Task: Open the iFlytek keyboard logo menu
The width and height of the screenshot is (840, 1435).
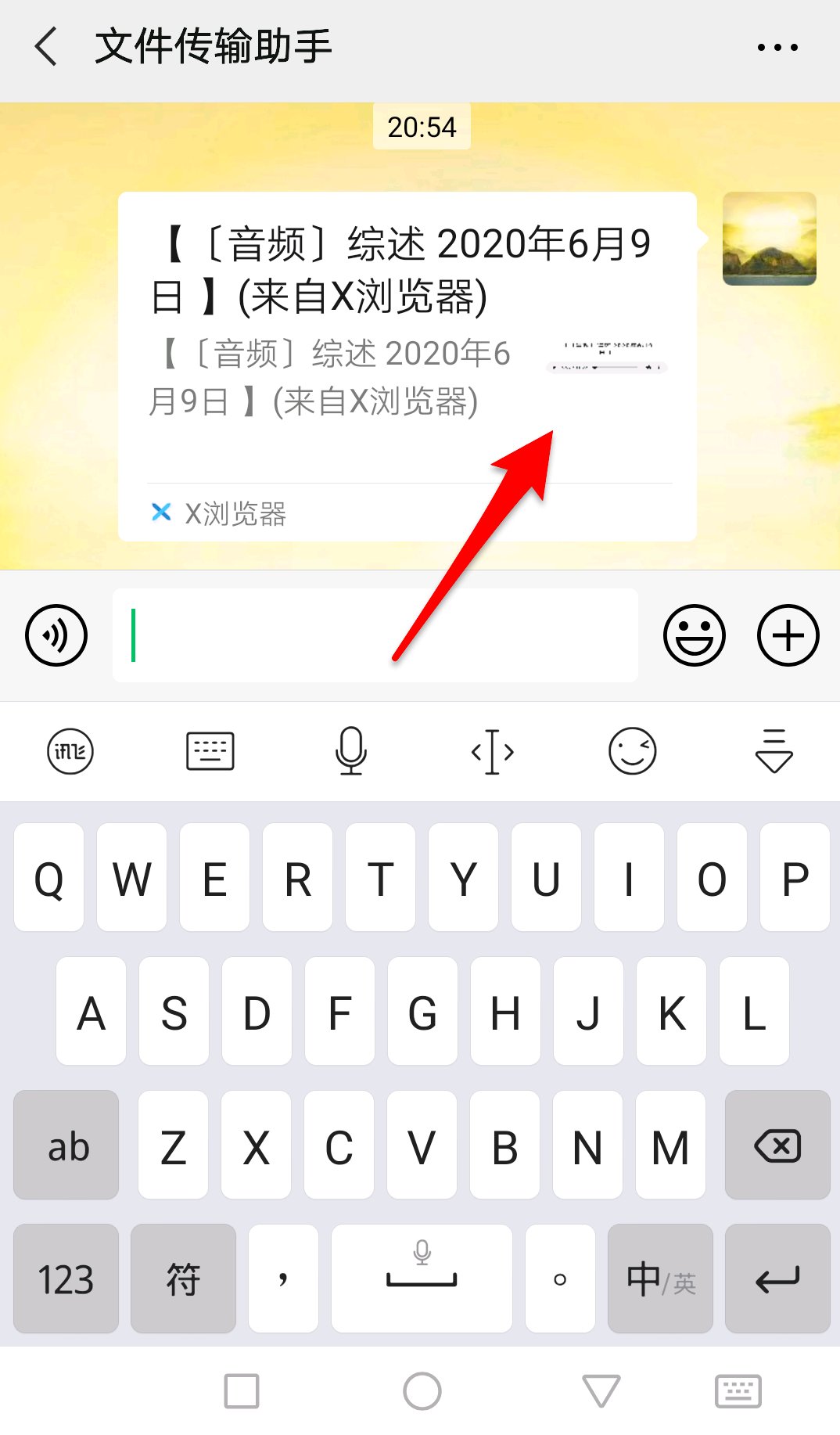Action: click(70, 752)
